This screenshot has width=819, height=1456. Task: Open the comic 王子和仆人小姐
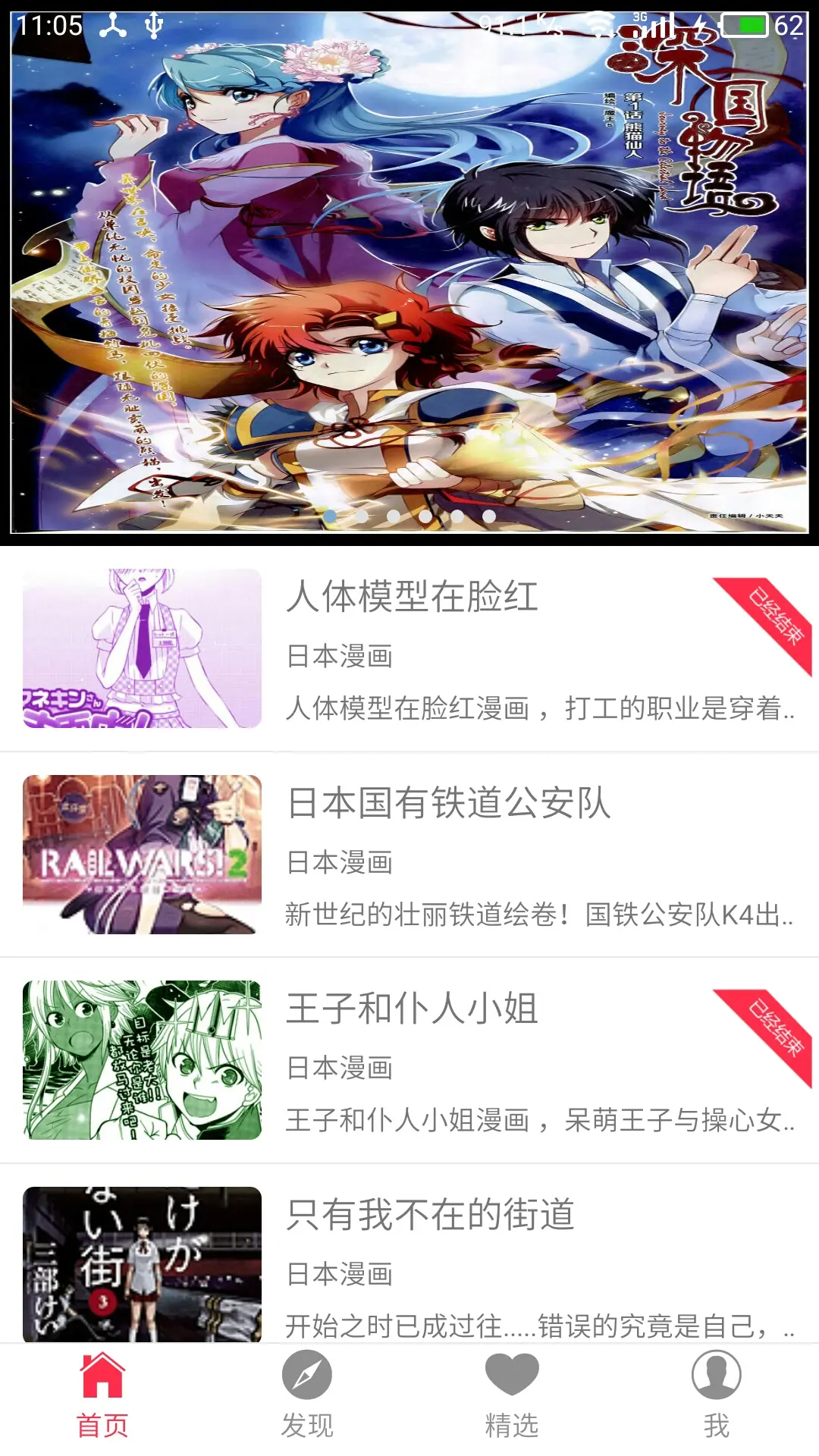click(409, 1060)
